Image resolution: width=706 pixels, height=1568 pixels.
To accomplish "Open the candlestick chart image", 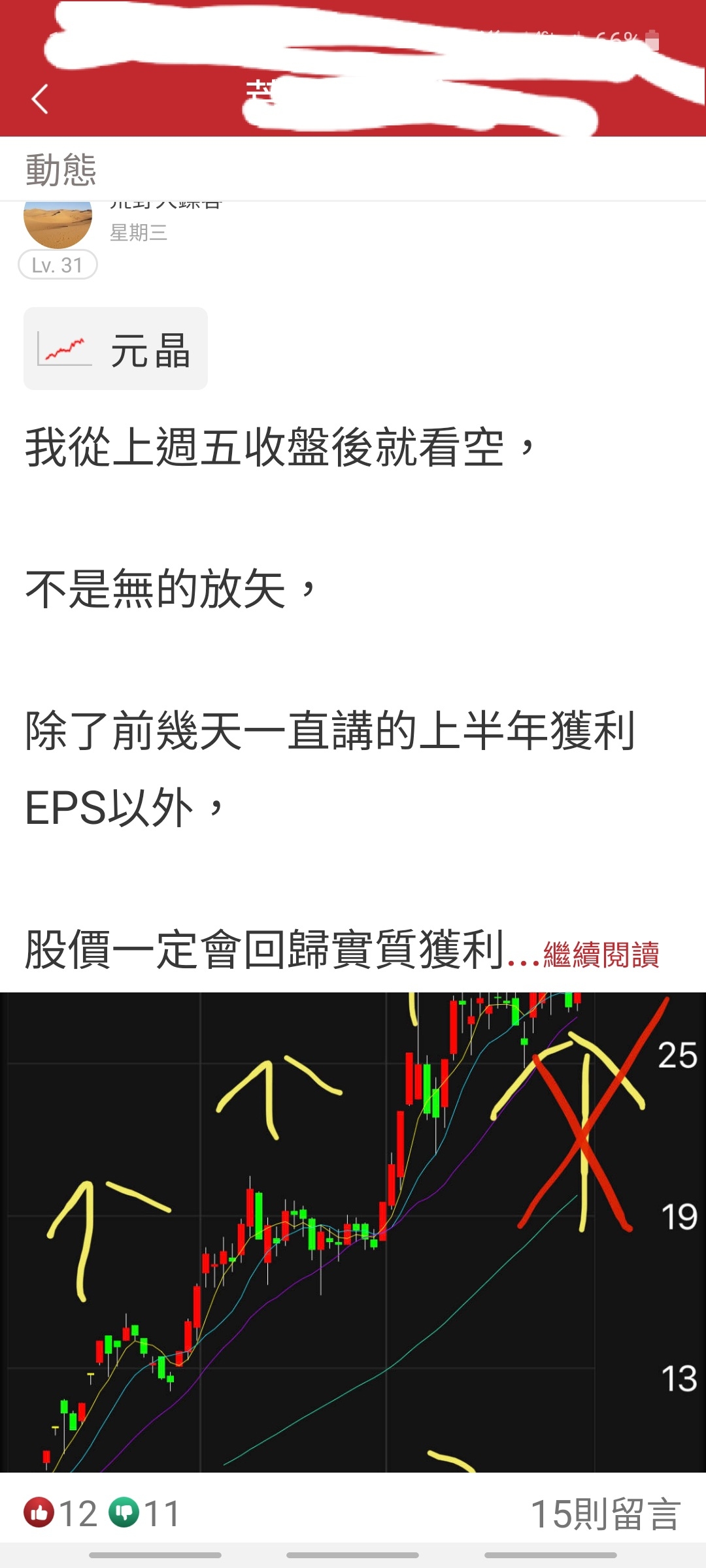I will click(x=353, y=1232).
